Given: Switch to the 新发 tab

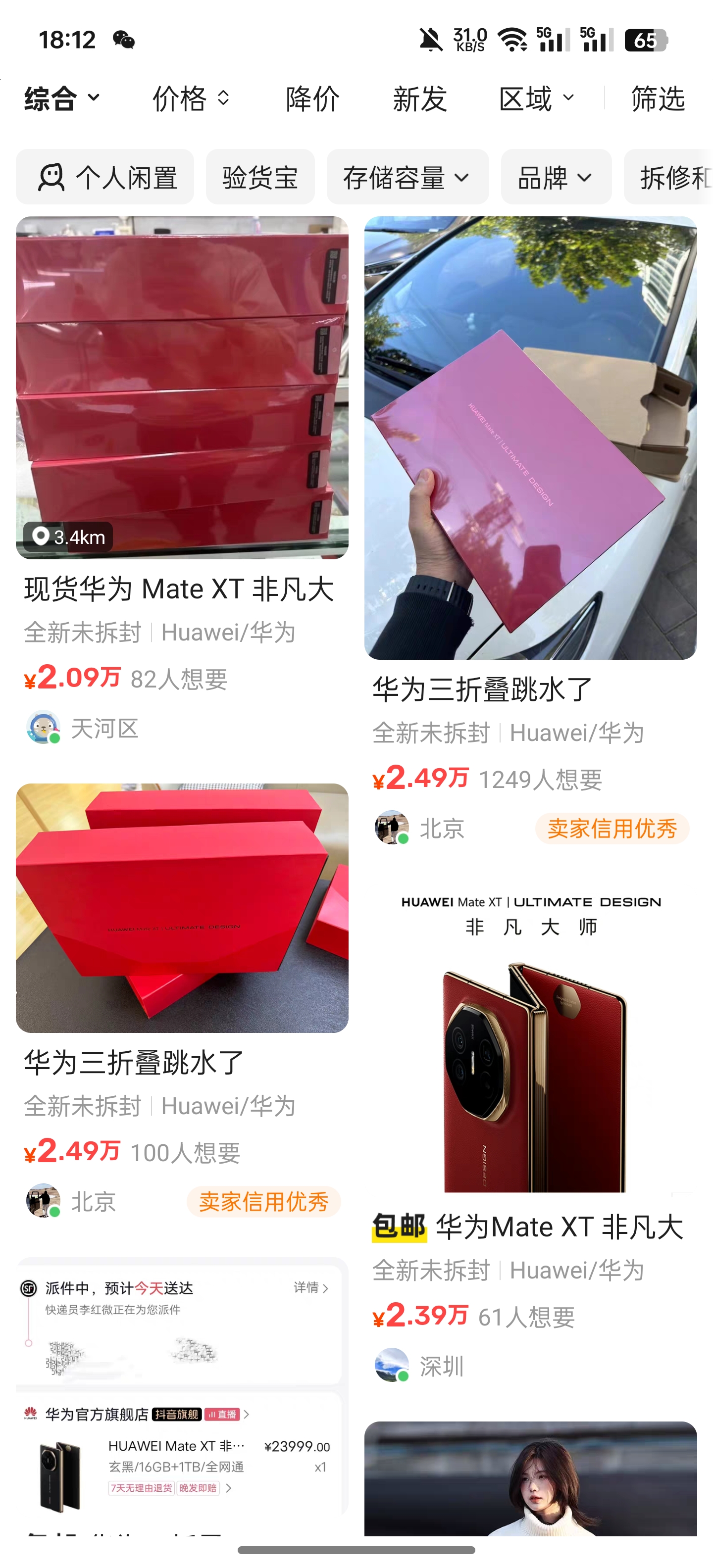Looking at the screenshot, I should [419, 98].
